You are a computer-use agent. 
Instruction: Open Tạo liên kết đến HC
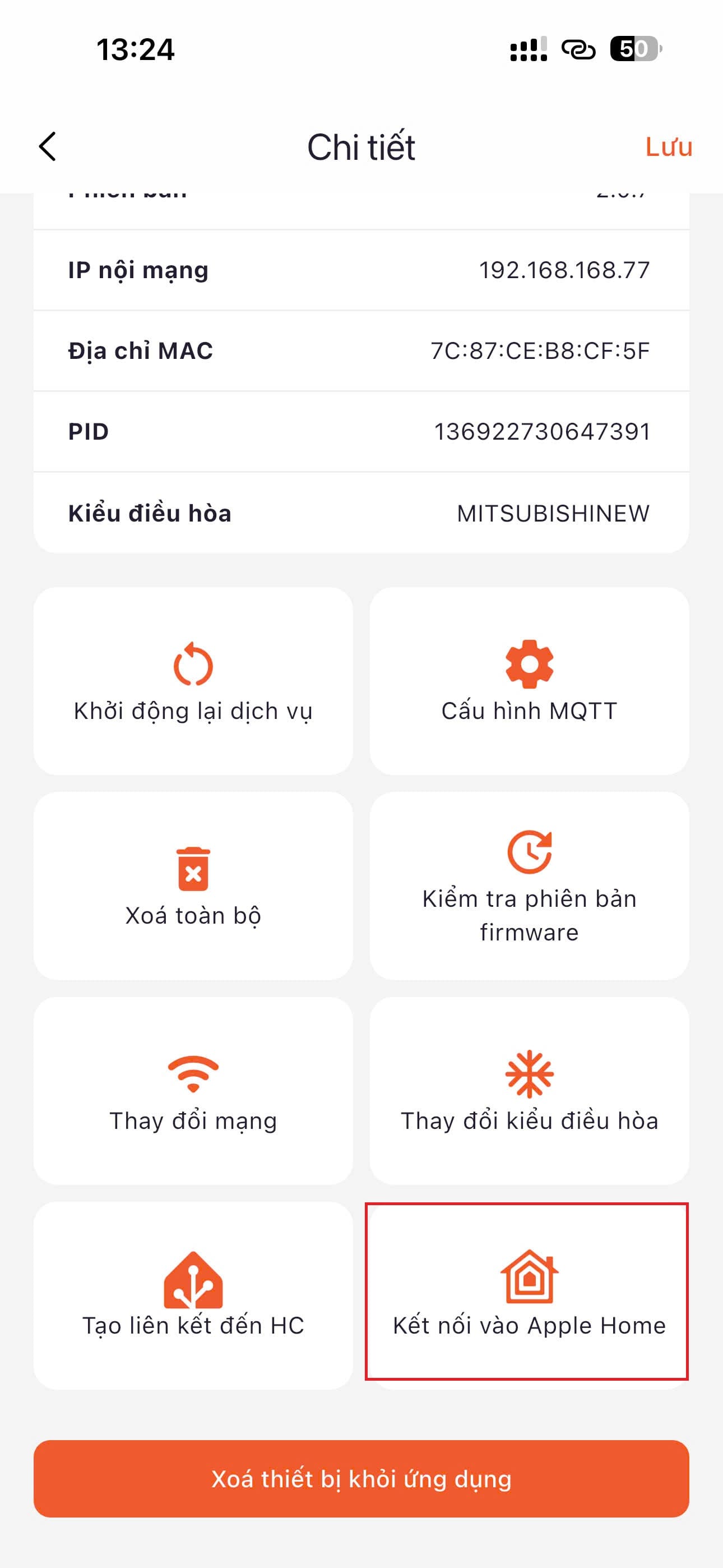[x=193, y=1295]
